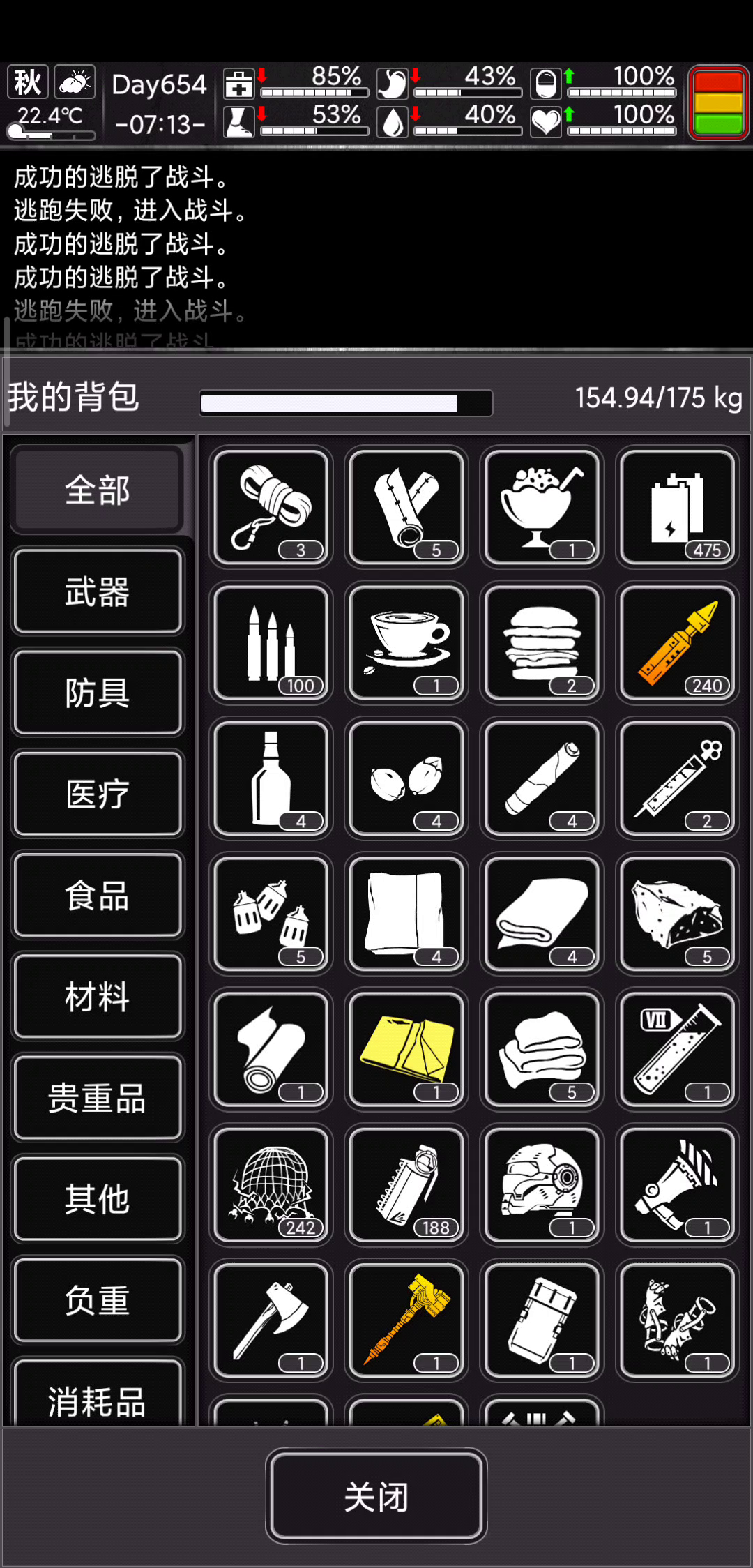Image resolution: width=753 pixels, height=1568 pixels.
Task: Show the 材料 category
Action: pyautogui.click(x=98, y=996)
